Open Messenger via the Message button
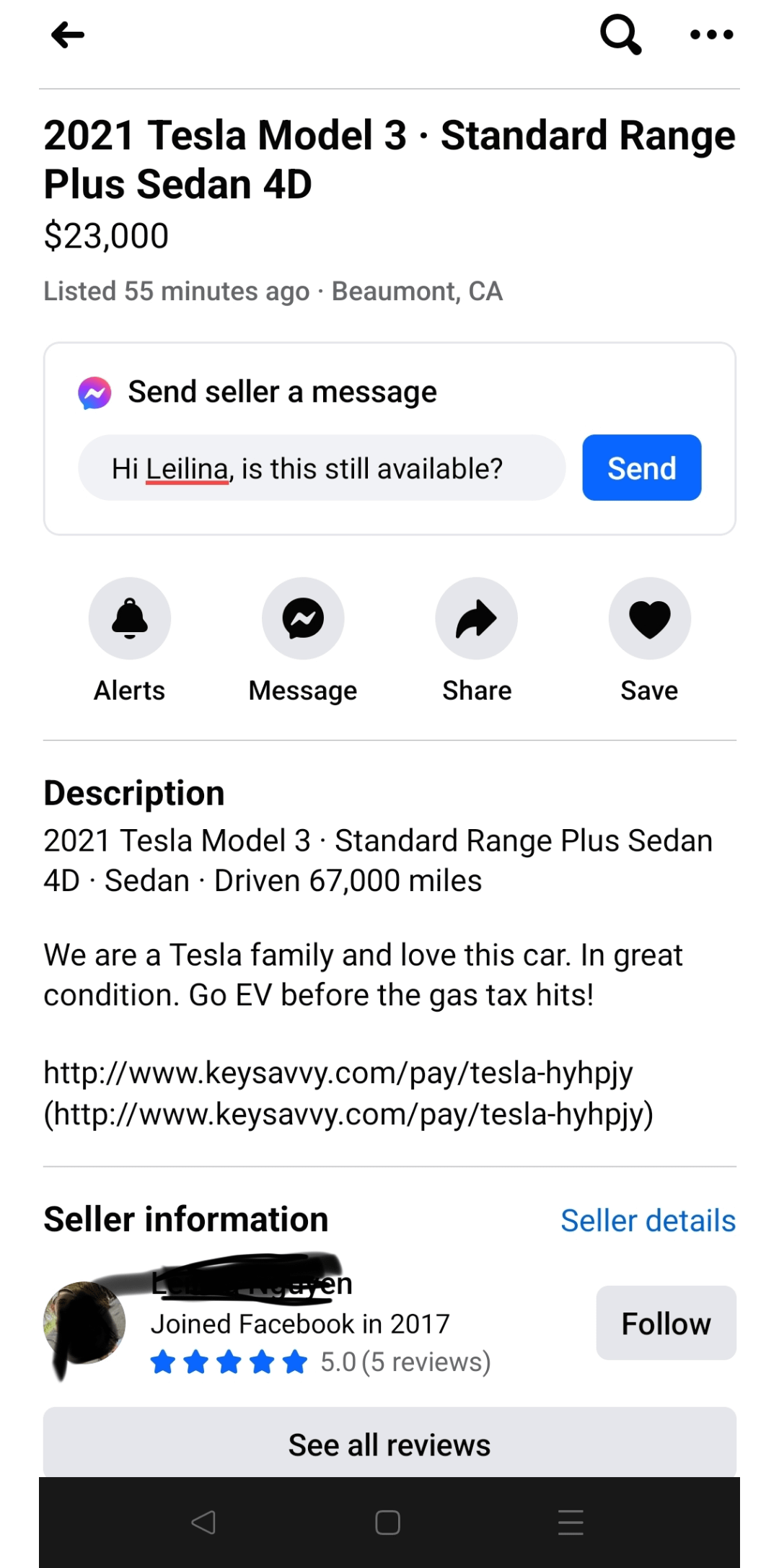 point(303,619)
